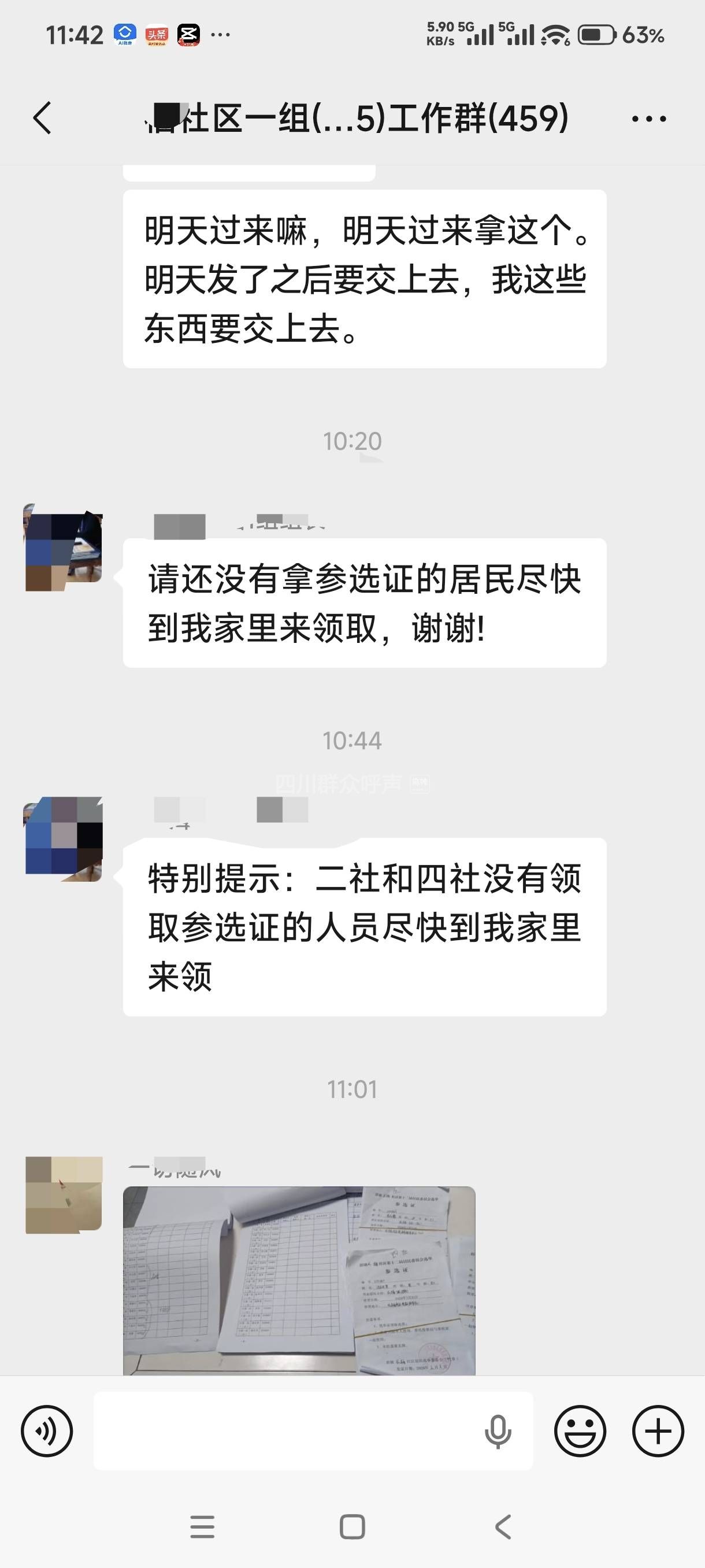Open the emoji sticker panel
The width and height of the screenshot is (705, 1568).
click(x=580, y=1430)
